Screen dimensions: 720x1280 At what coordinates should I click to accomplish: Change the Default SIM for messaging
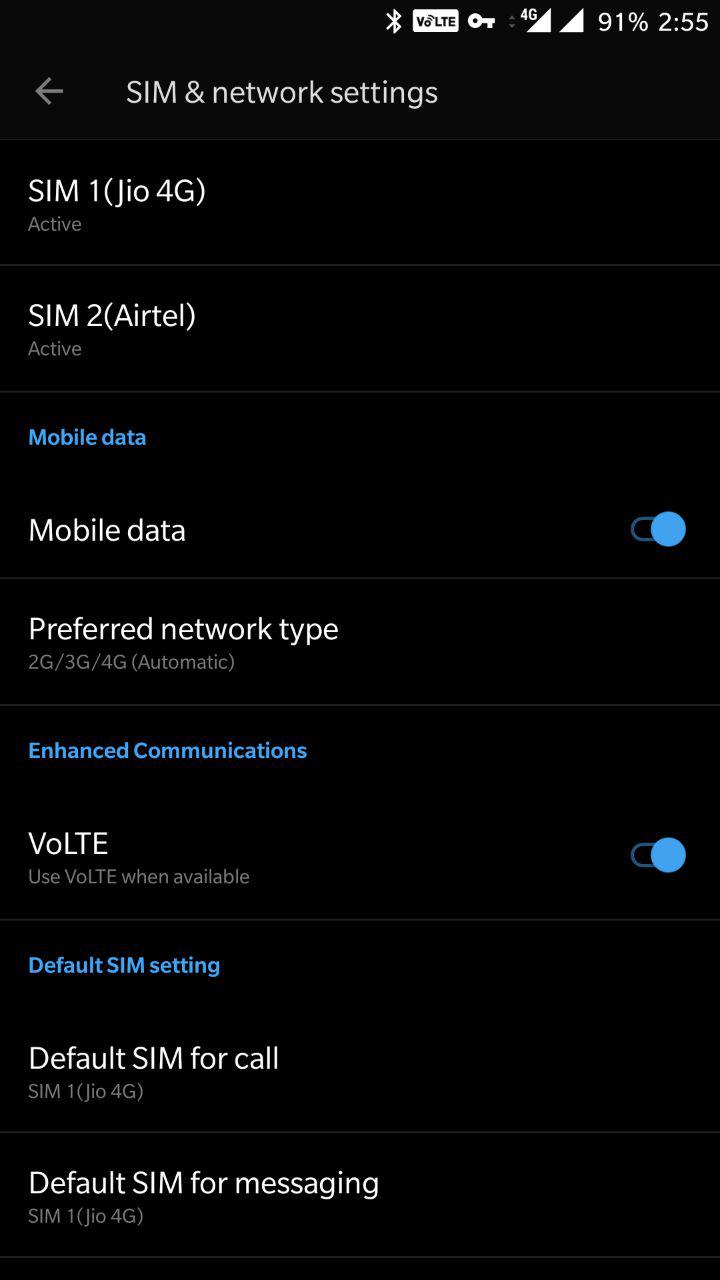pos(360,1196)
